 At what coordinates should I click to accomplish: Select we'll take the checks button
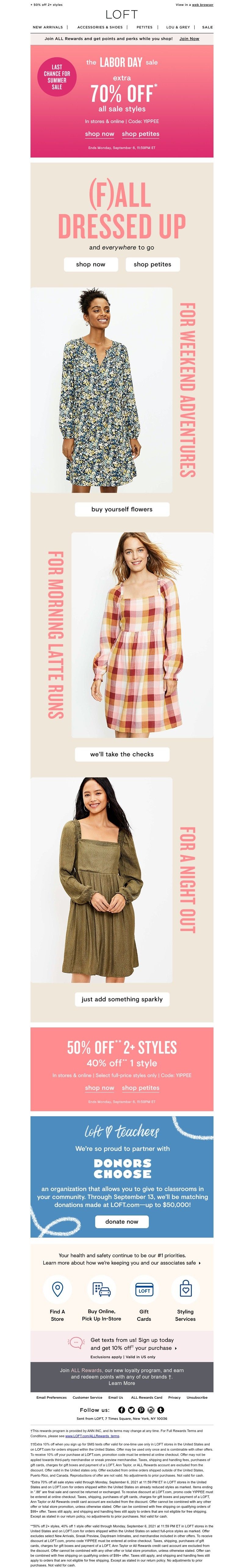(121, 754)
